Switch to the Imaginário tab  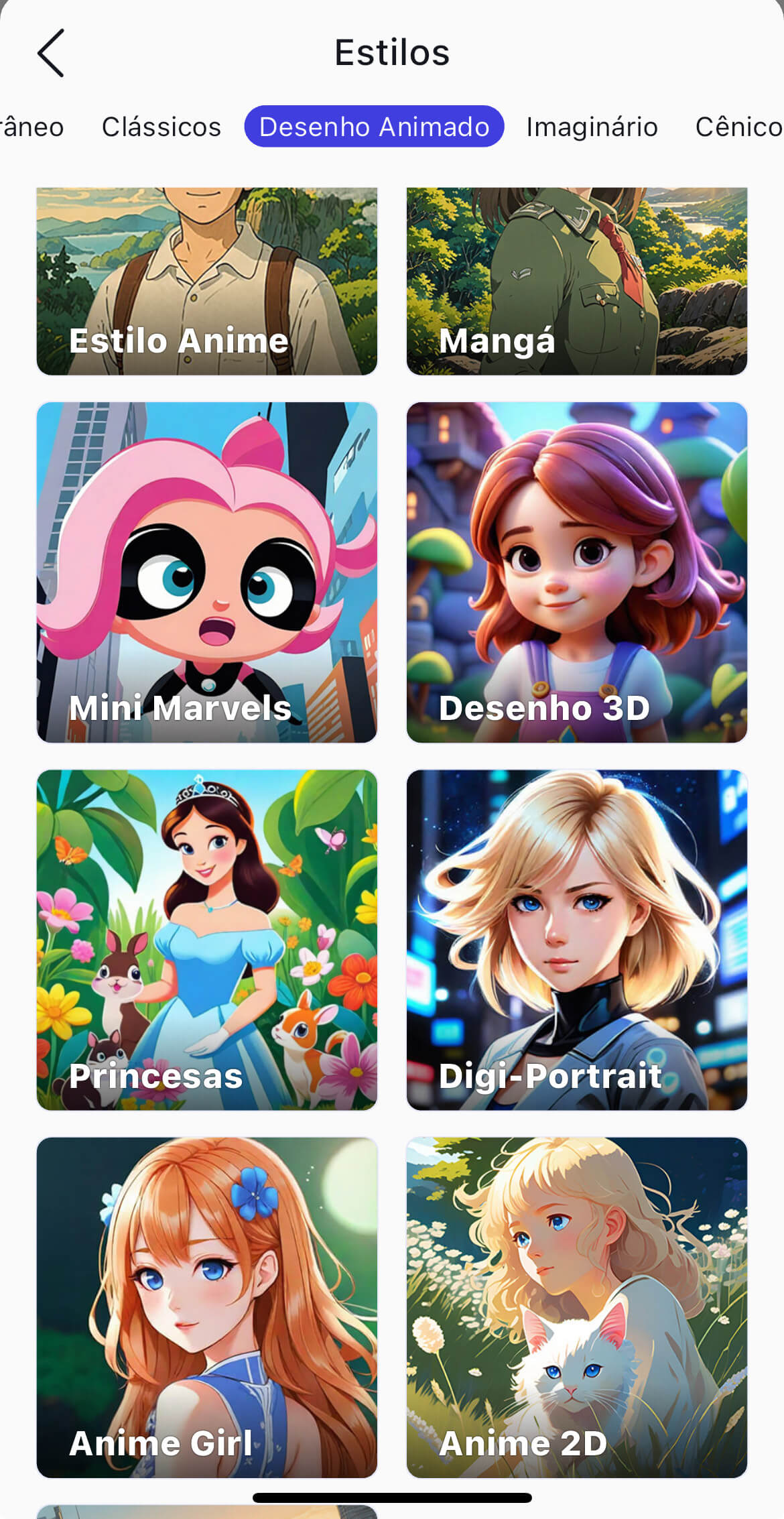(592, 126)
